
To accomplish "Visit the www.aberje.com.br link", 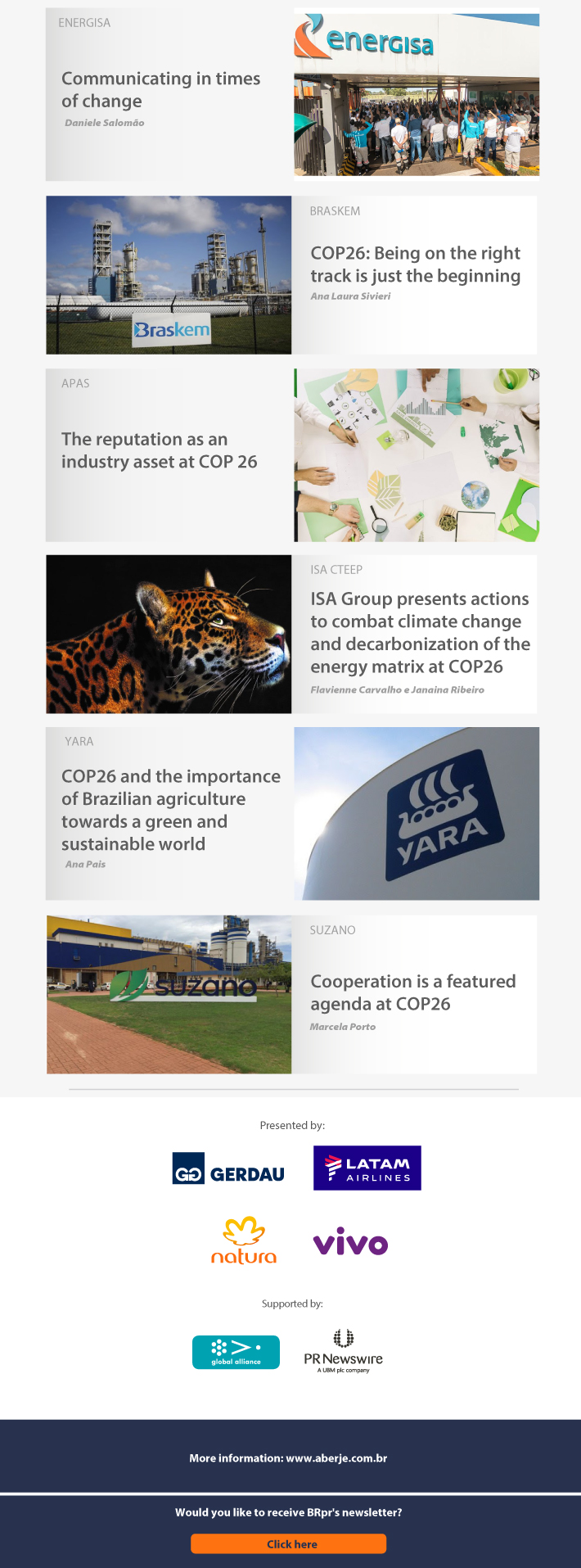I will click(x=336, y=1457).
